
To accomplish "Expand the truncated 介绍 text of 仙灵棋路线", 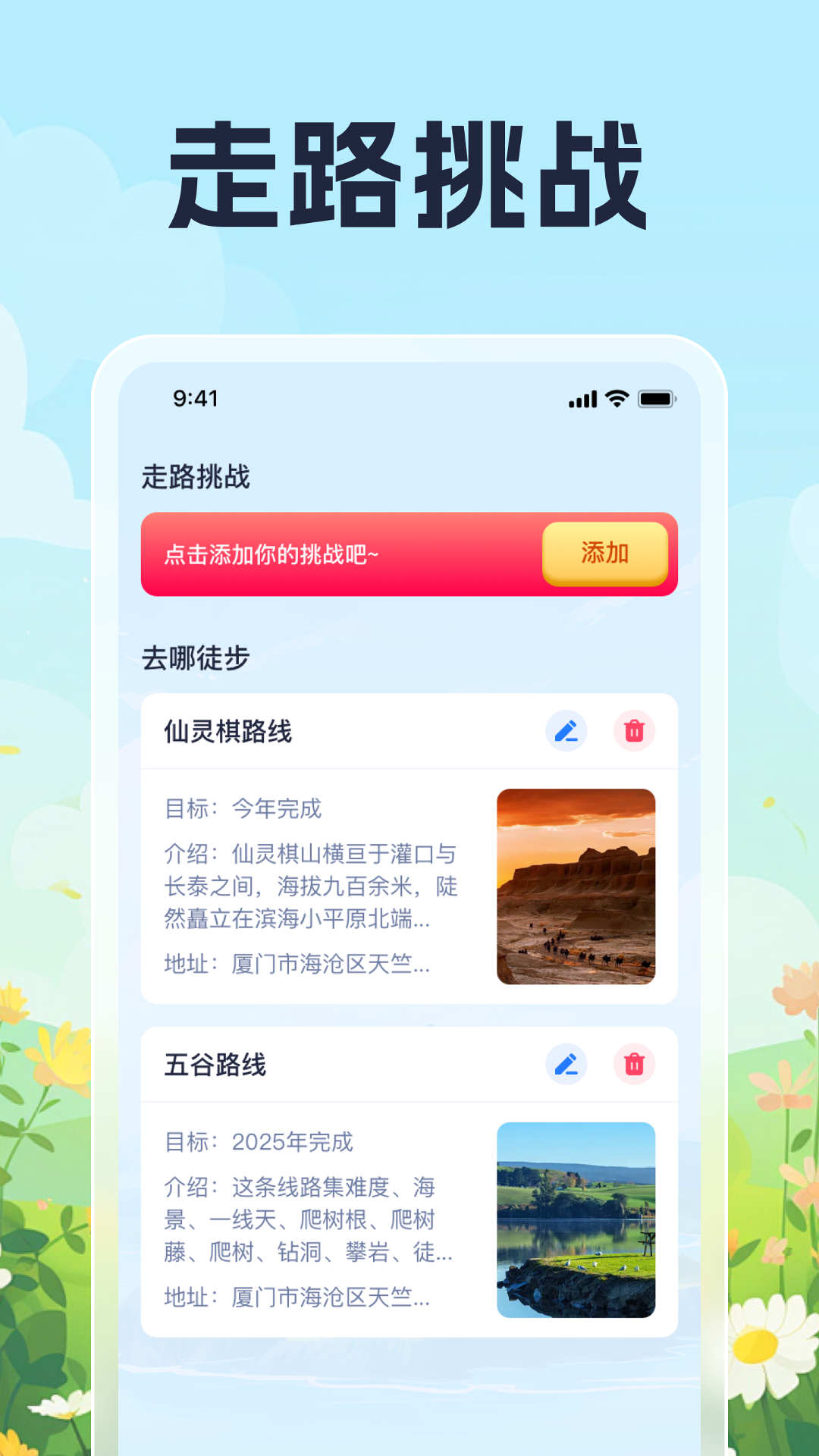I will (303, 887).
